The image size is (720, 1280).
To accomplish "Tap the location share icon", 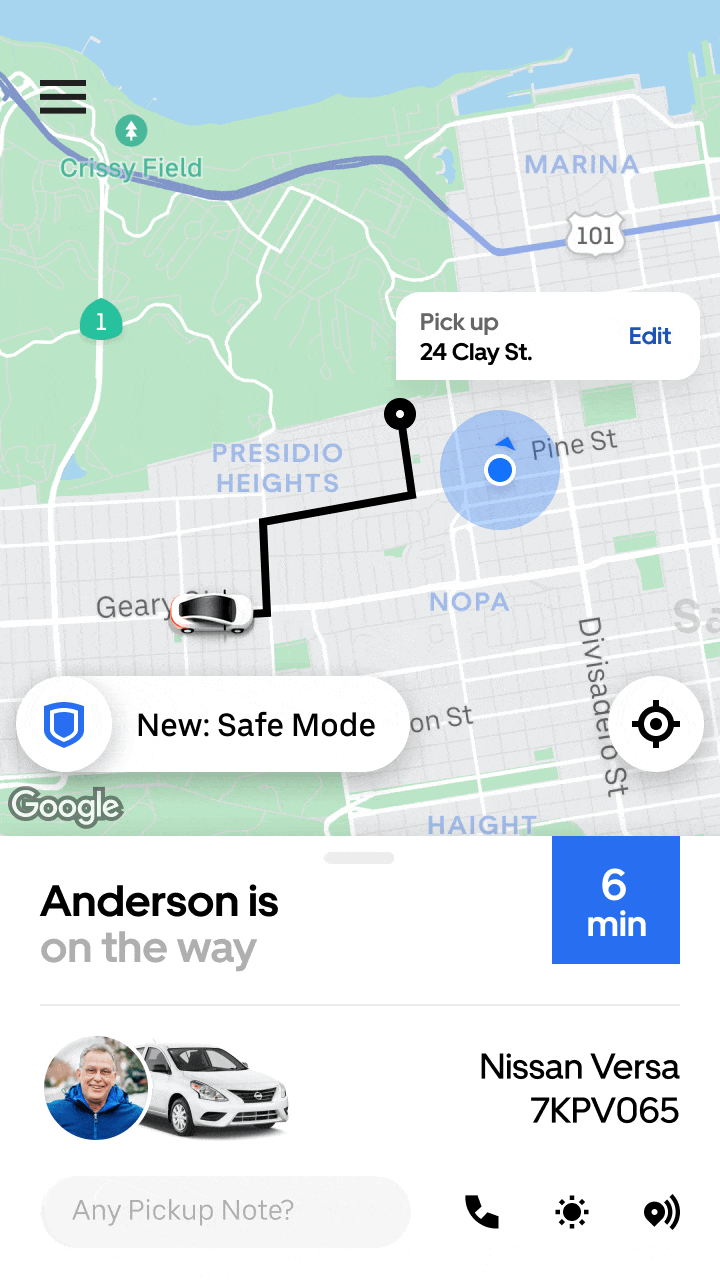I will (661, 1213).
